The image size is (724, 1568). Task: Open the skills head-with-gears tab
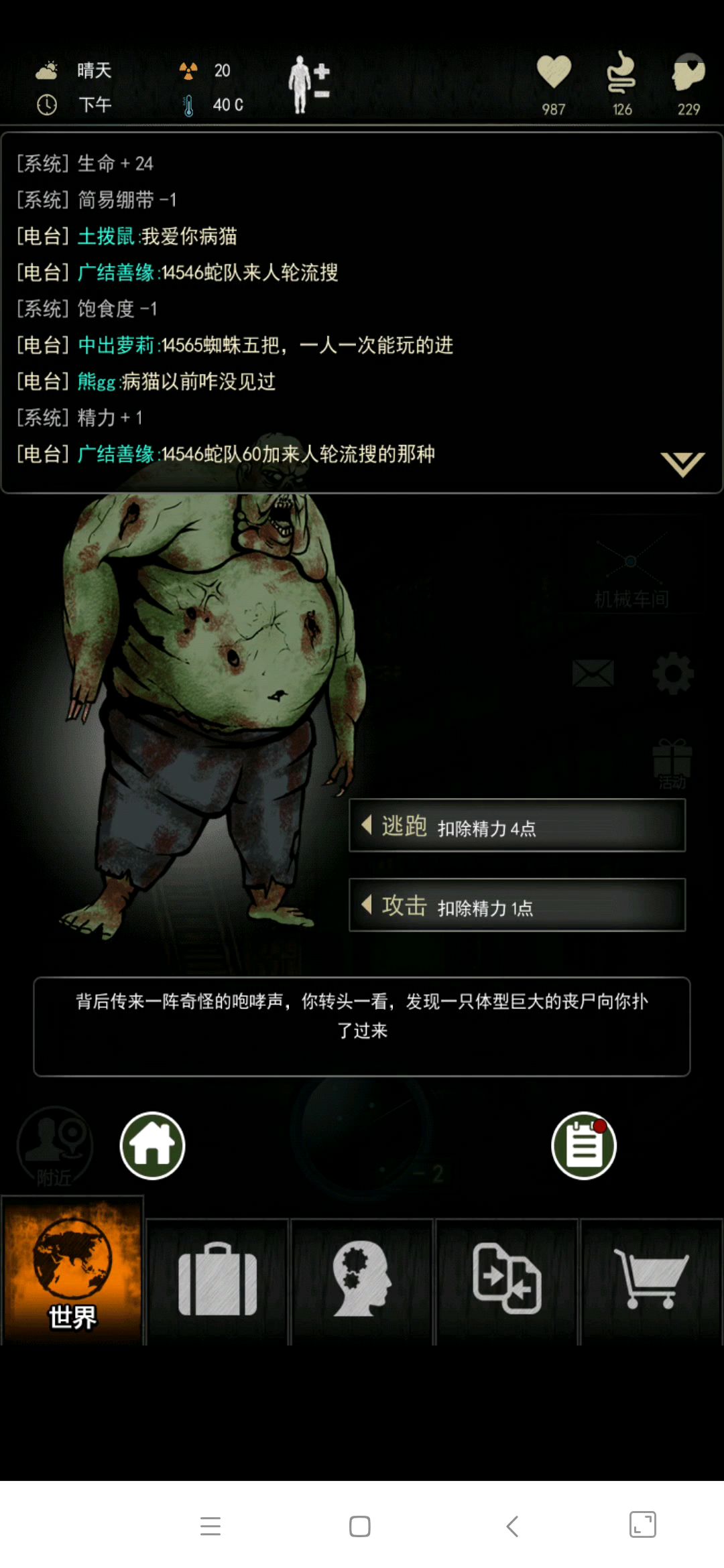point(362,1281)
